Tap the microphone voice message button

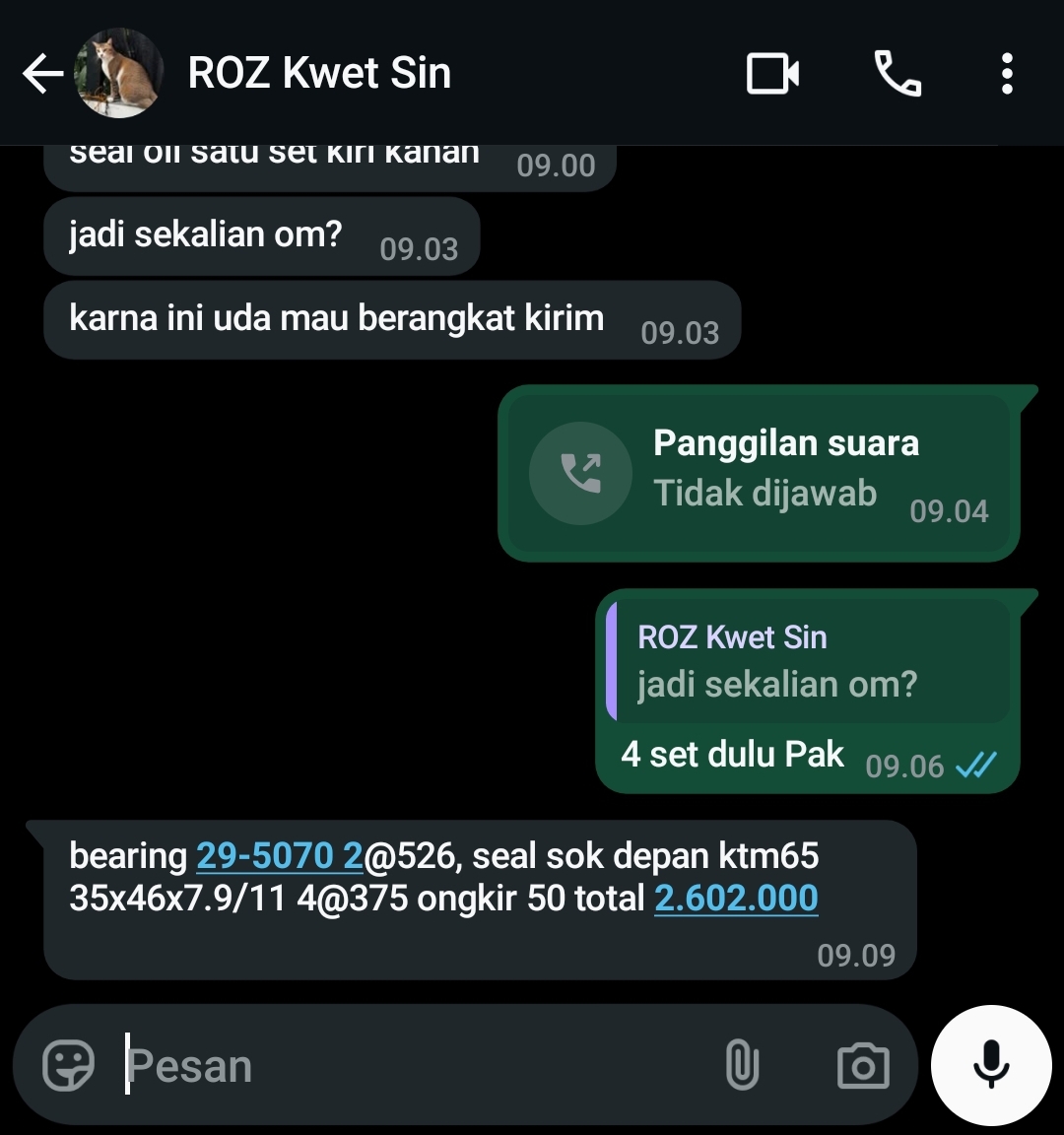coord(991,1065)
